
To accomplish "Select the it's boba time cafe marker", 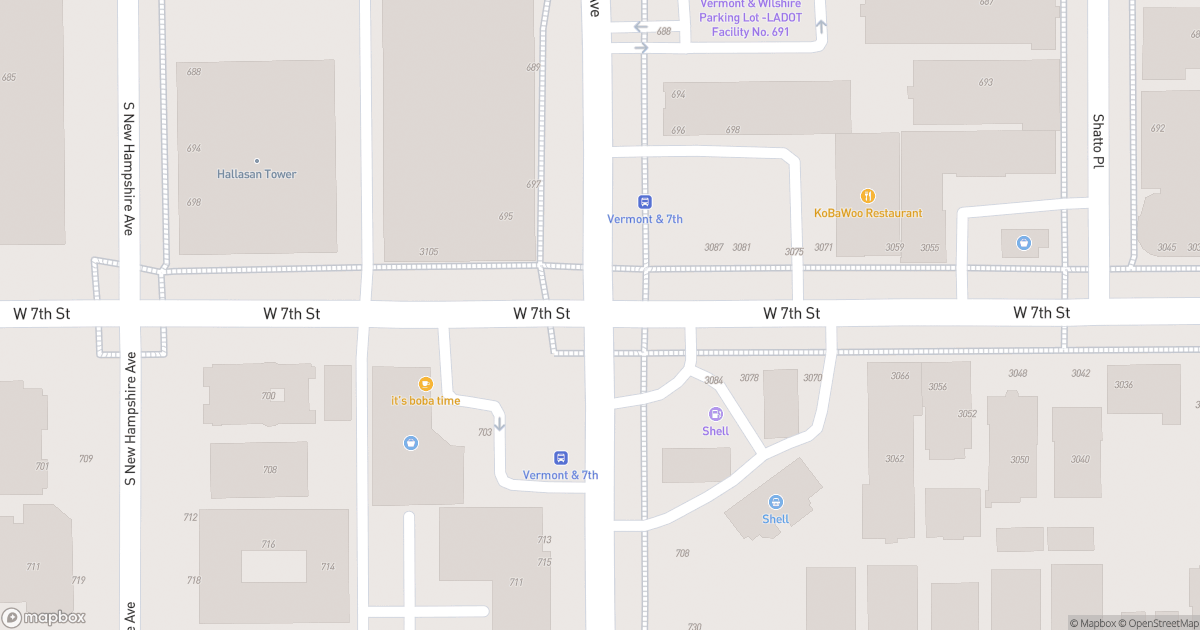I will [x=426, y=384].
